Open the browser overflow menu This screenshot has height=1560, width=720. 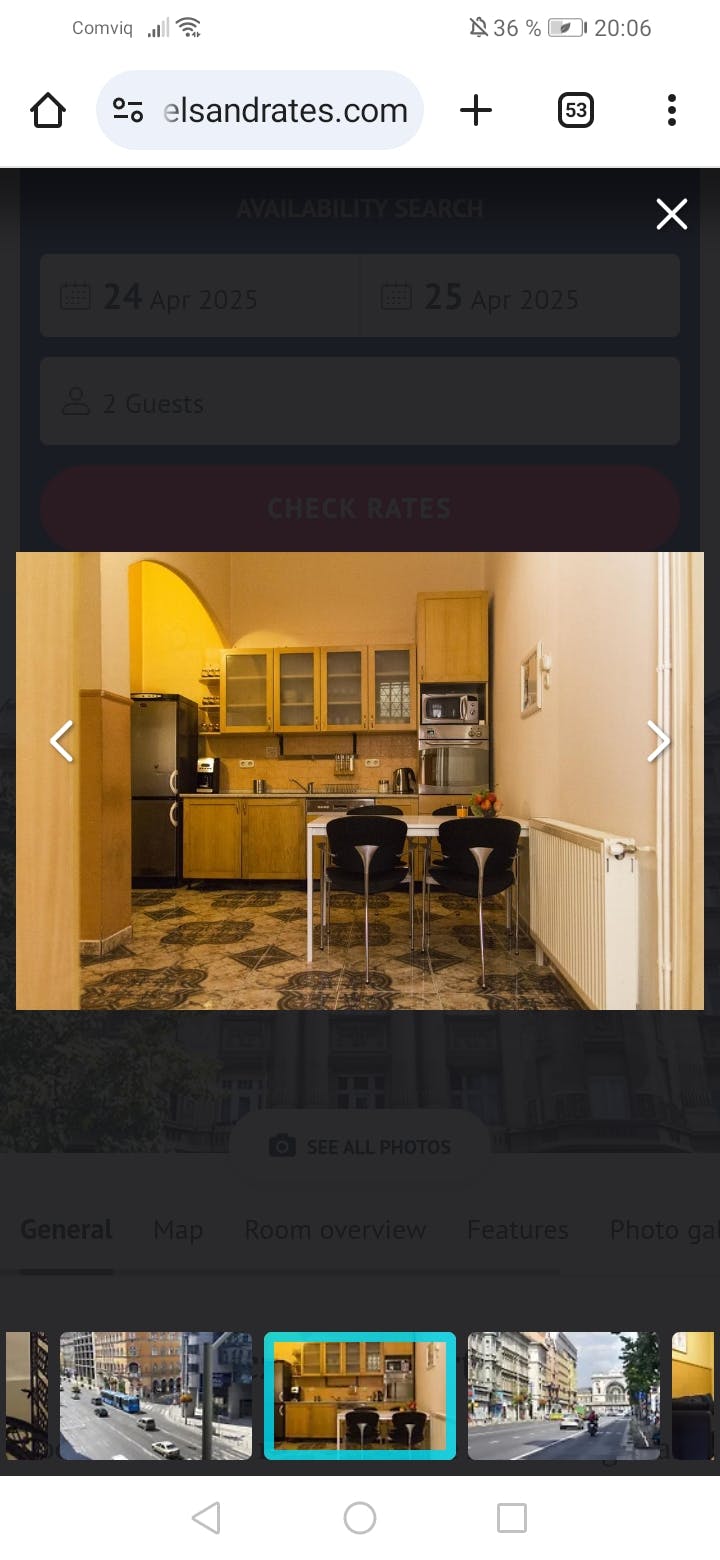(x=671, y=110)
